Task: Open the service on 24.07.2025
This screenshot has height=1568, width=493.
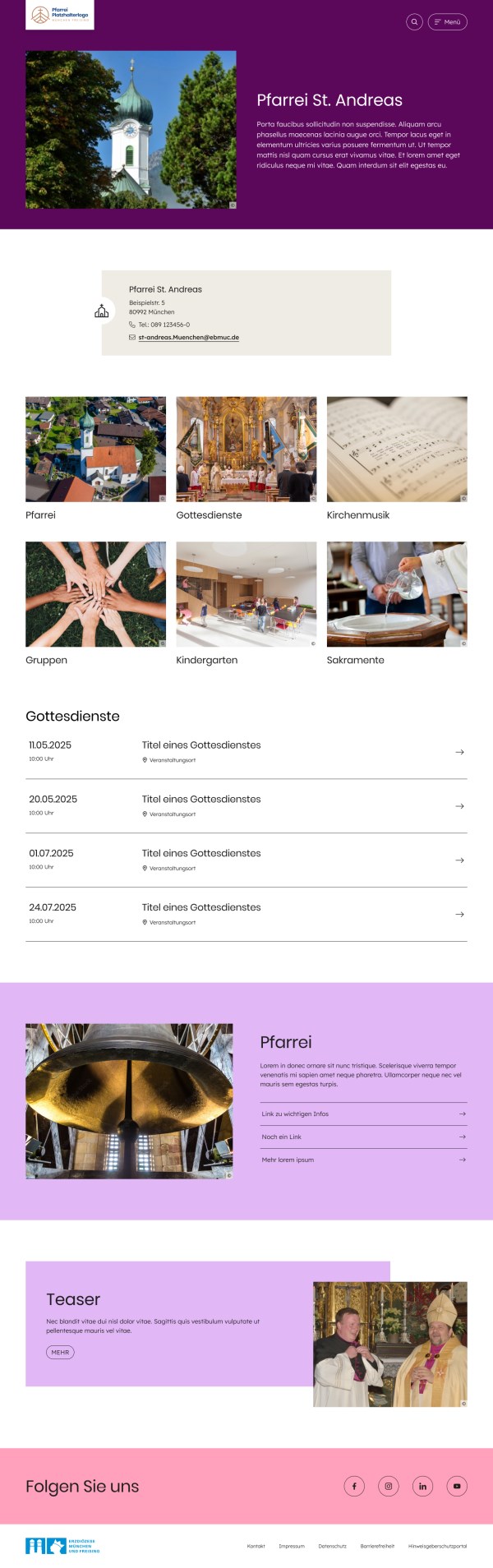Action: click(x=246, y=914)
